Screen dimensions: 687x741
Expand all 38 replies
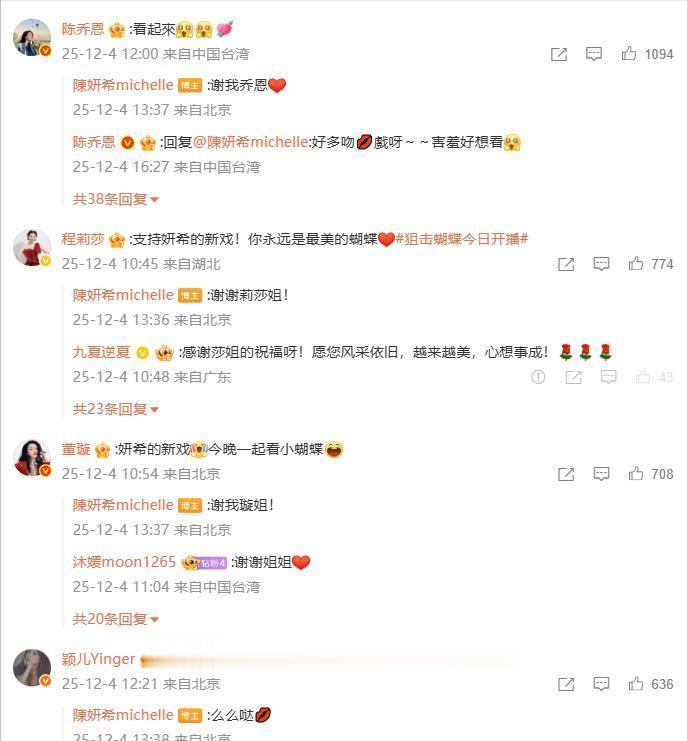click(x=116, y=199)
